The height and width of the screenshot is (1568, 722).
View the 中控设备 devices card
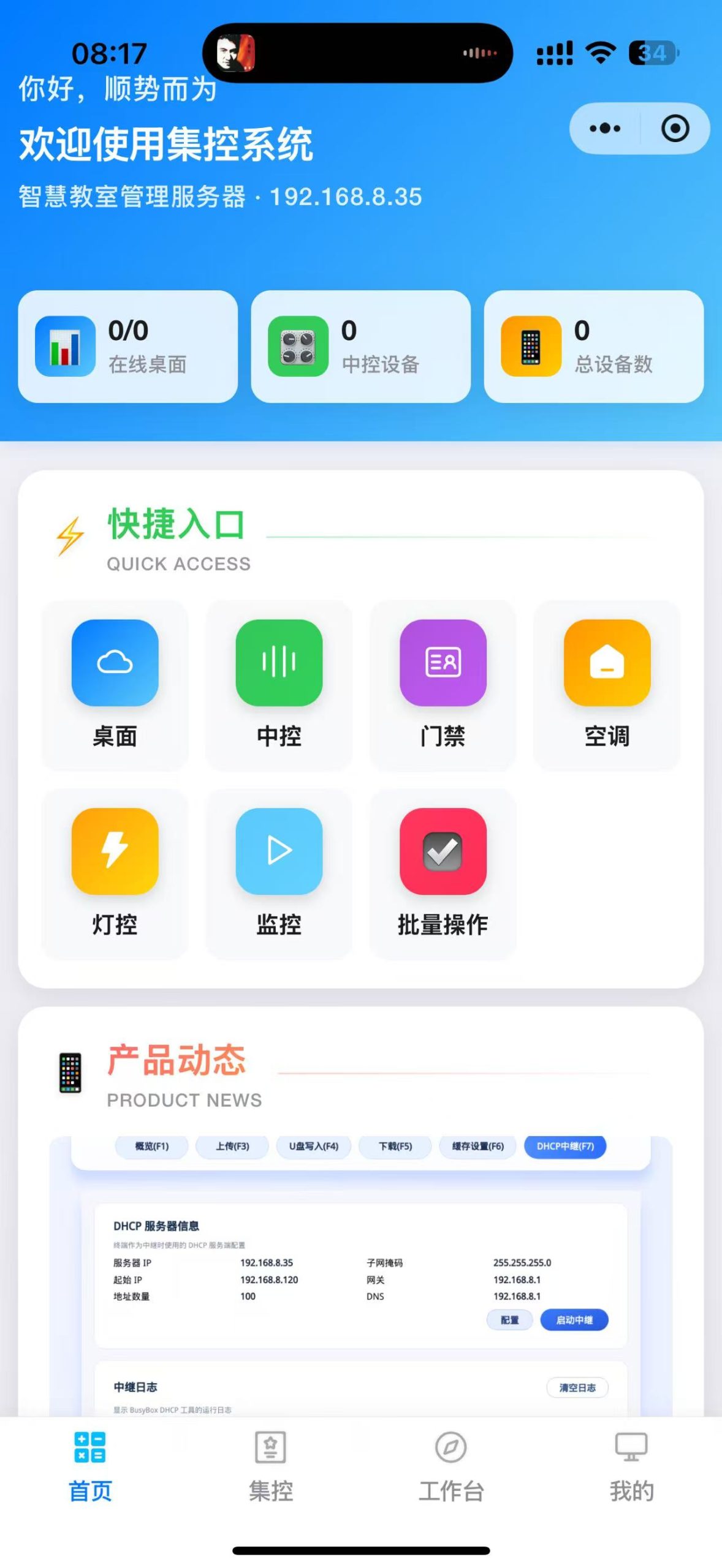[x=360, y=347]
